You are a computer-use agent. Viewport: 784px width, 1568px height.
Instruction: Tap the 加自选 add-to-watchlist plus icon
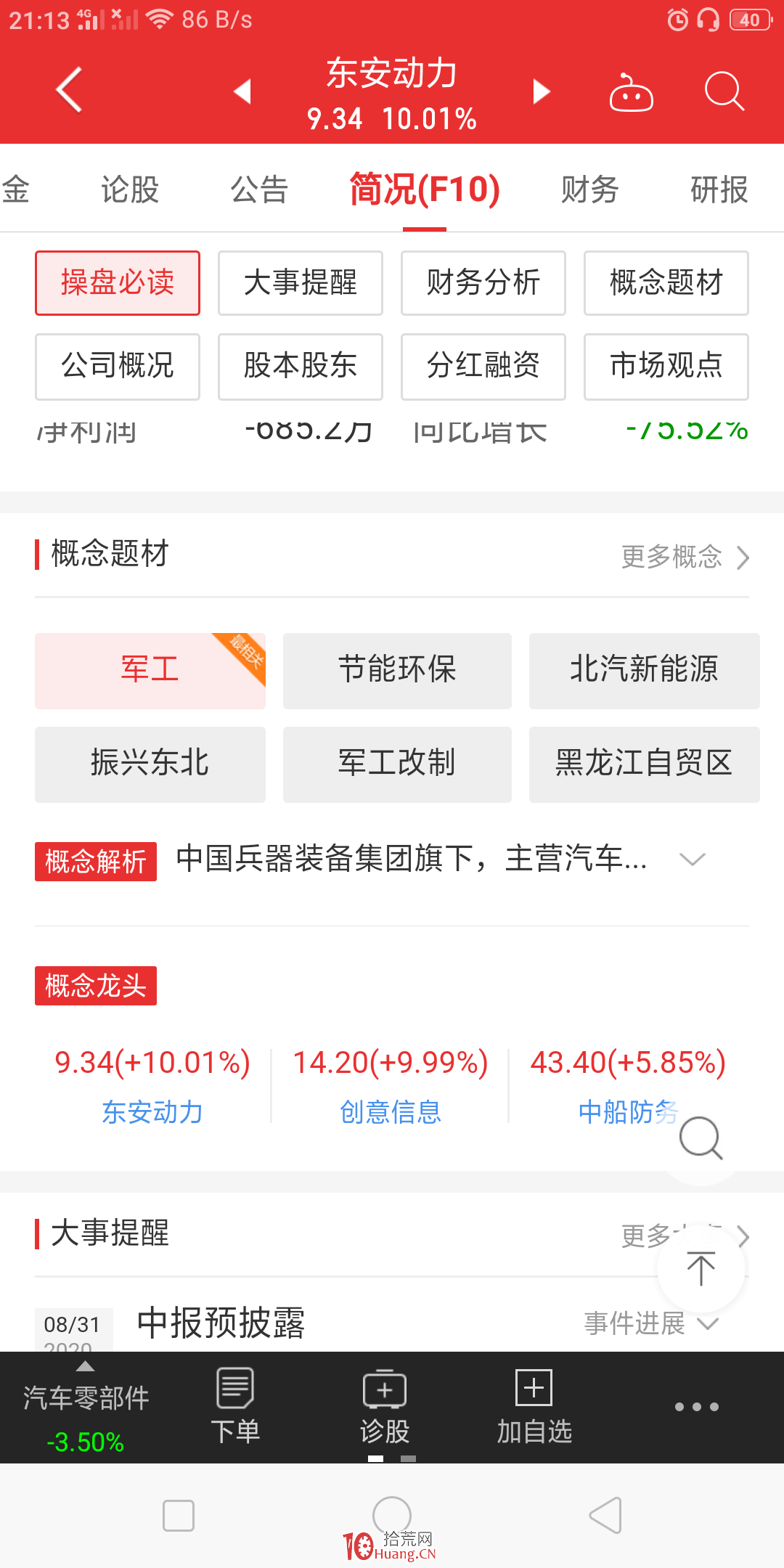(x=534, y=1401)
